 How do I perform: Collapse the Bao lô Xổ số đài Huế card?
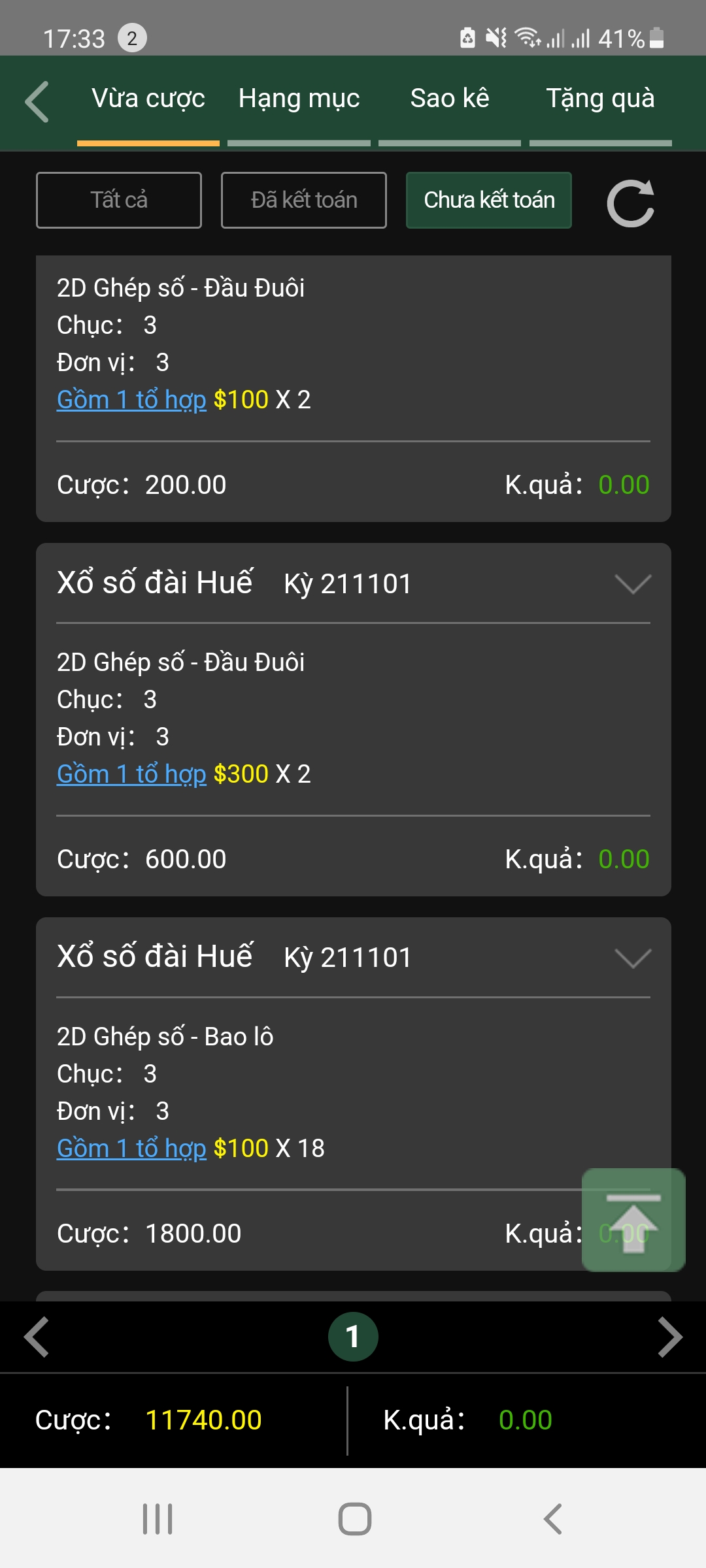633,958
